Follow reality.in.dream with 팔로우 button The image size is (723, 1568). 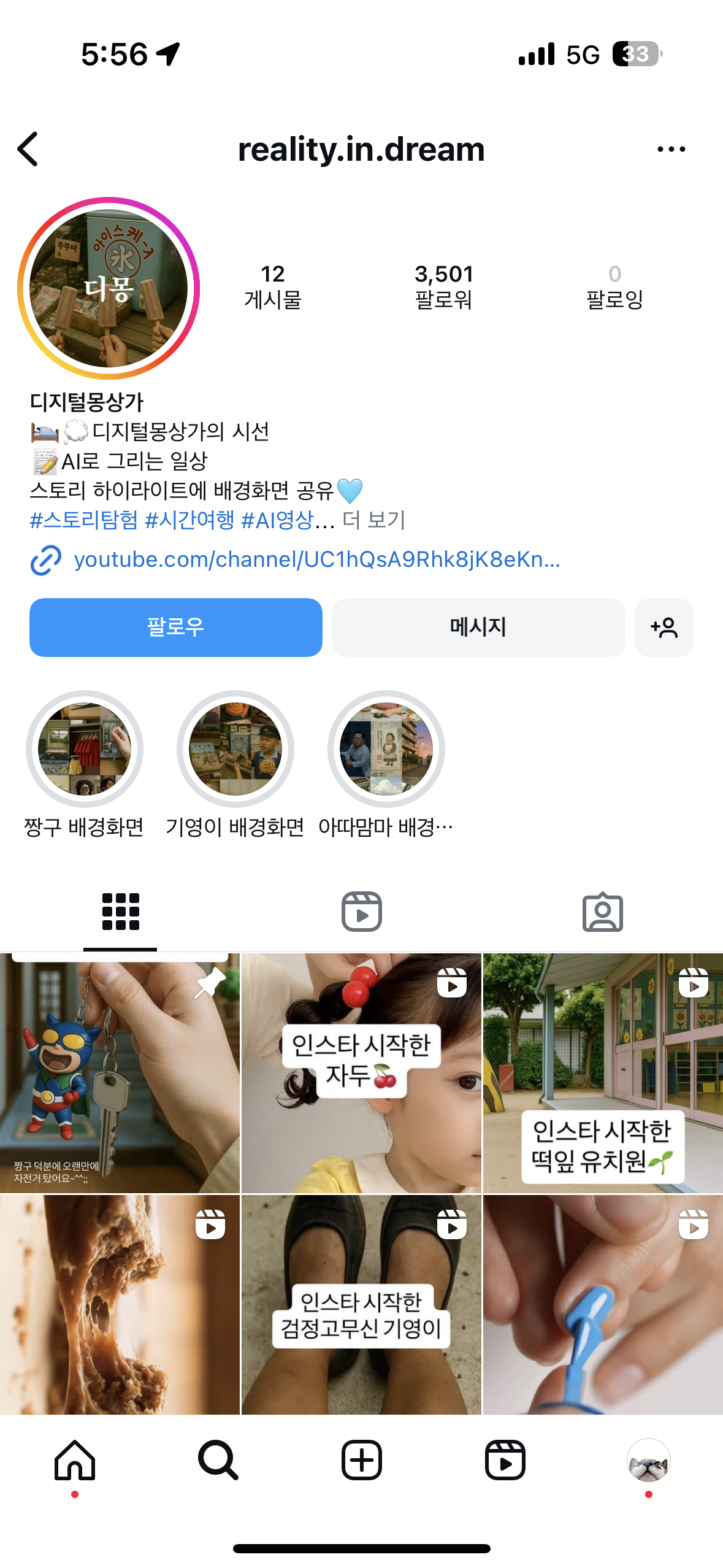pos(176,627)
